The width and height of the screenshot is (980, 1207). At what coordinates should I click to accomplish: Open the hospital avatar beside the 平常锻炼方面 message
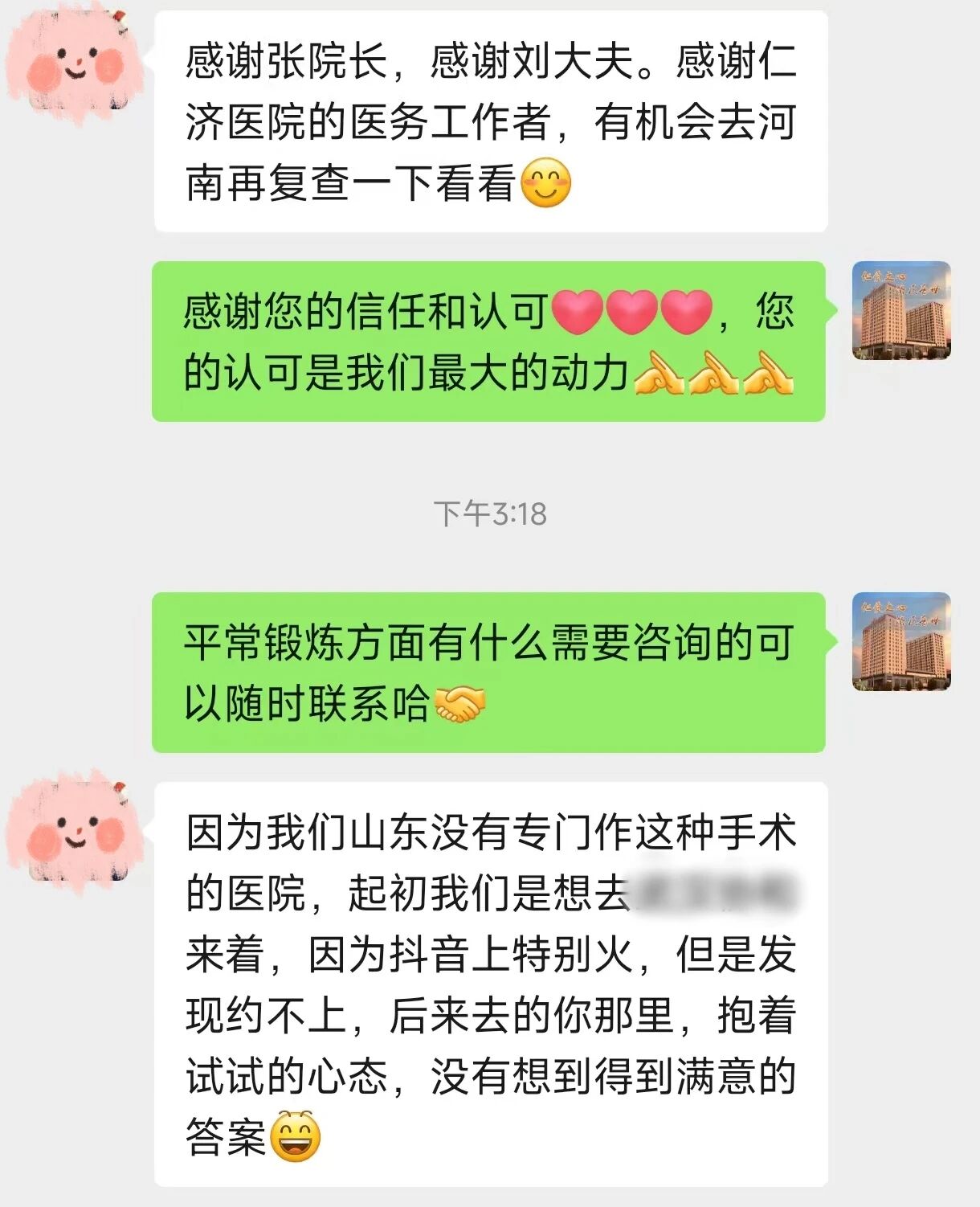(901, 641)
